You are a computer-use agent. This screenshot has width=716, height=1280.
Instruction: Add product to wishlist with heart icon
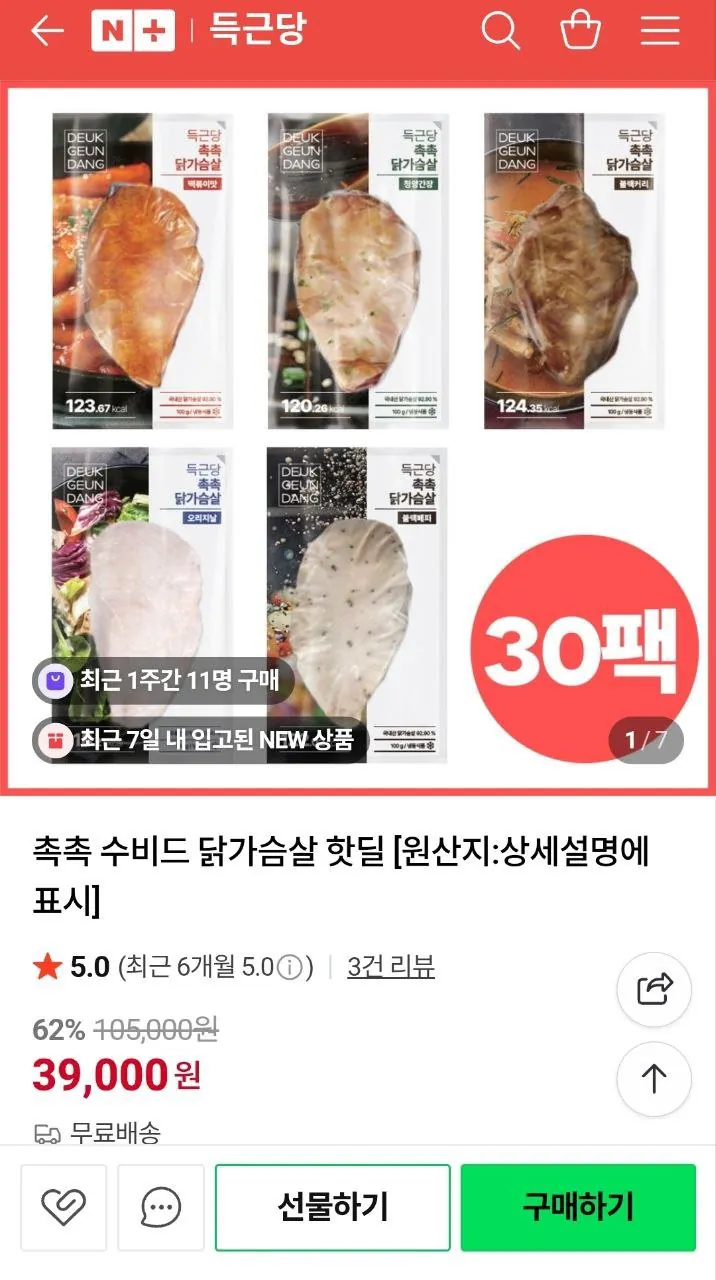click(63, 1207)
